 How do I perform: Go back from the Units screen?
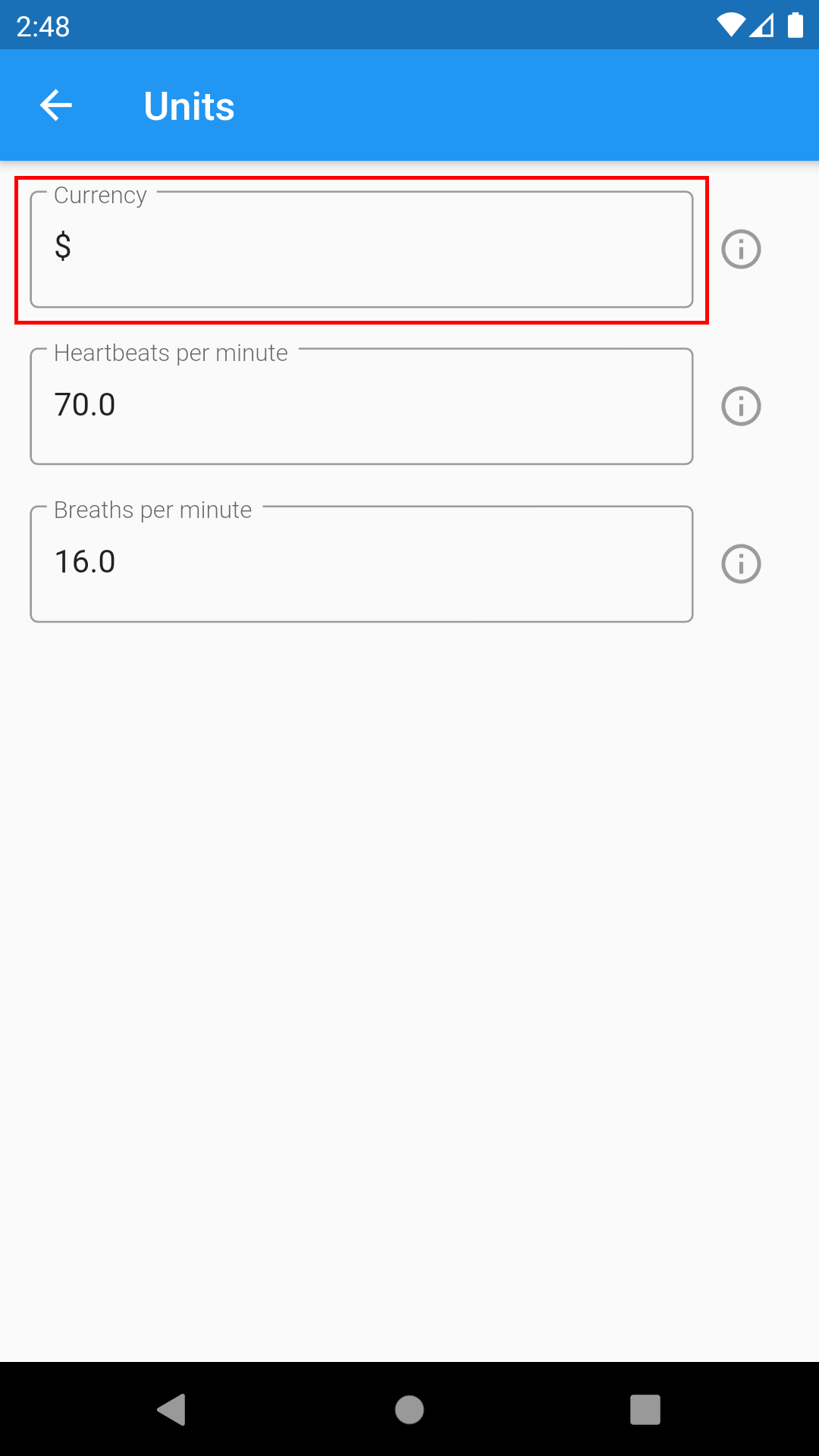pos(56,105)
